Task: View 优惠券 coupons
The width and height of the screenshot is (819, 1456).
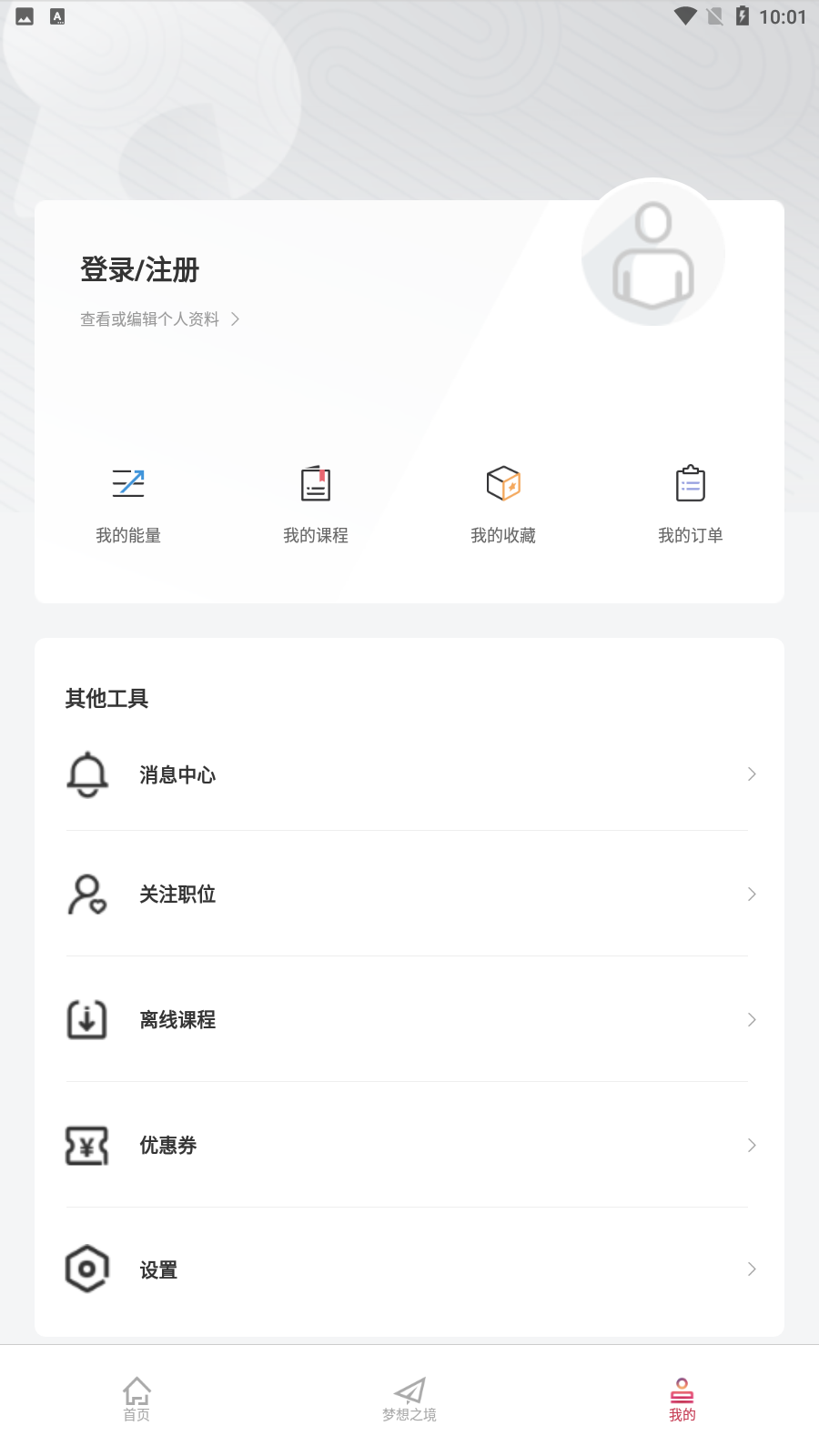Action: click(409, 1146)
